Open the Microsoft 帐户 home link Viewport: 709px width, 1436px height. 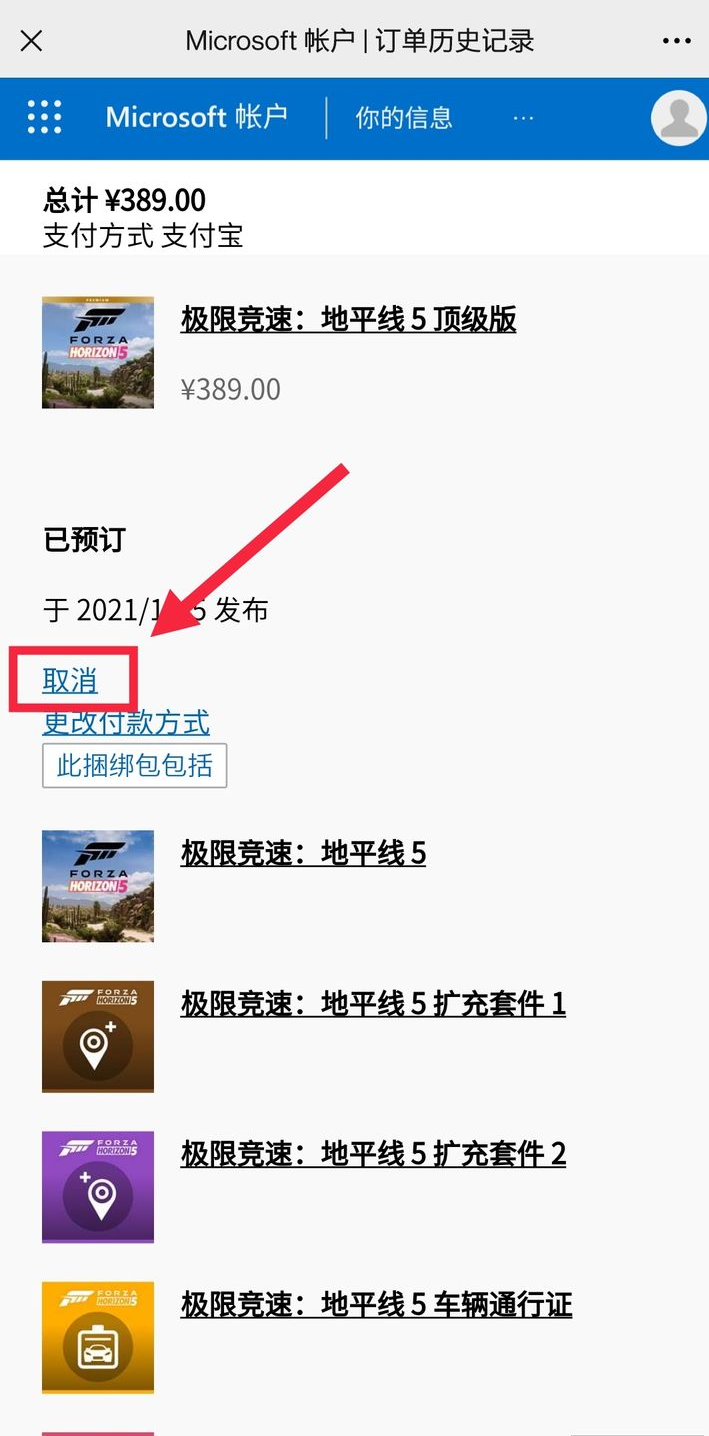[197, 118]
